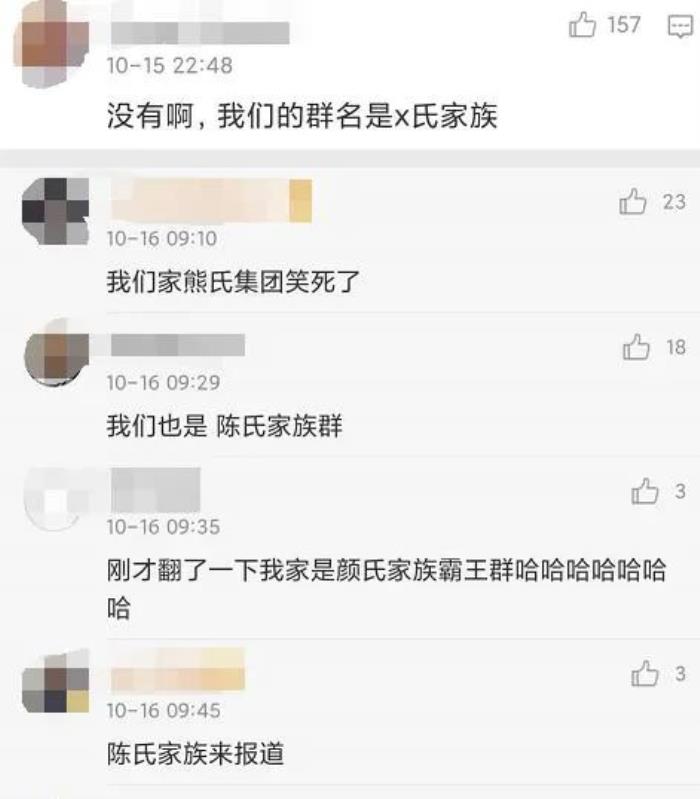Image resolution: width=700 pixels, height=799 pixels.
Task: Like the comment about x氏家族 group name
Action: pyautogui.click(x=583, y=26)
